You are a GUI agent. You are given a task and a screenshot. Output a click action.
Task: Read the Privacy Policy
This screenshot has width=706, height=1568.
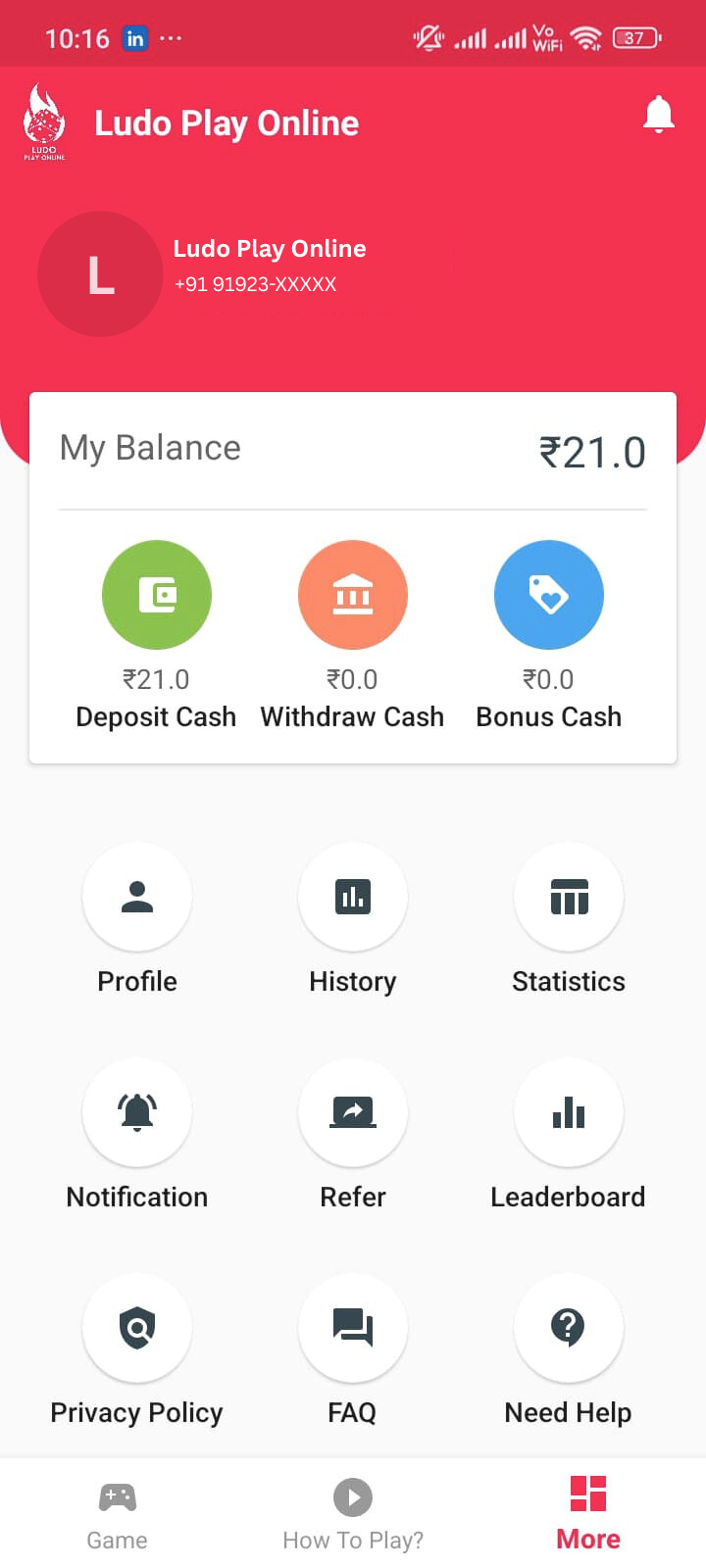pyautogui.click(x=137, y=1328)
